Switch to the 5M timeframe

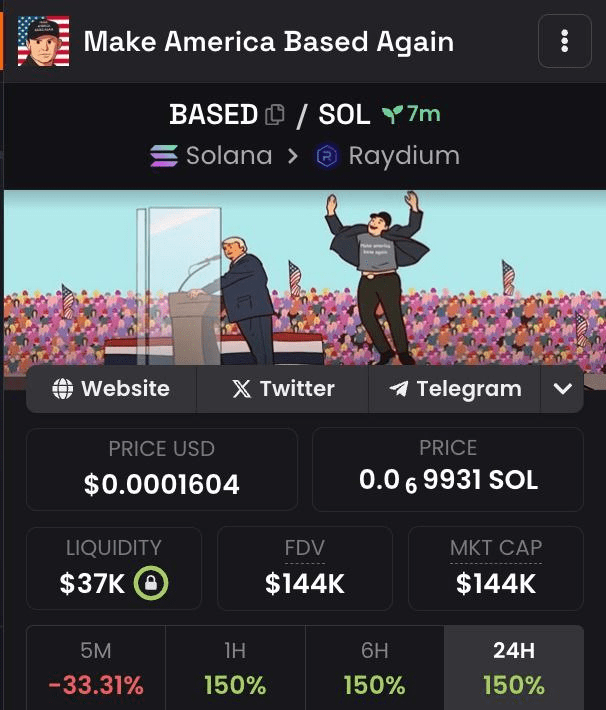coord(96,668)
